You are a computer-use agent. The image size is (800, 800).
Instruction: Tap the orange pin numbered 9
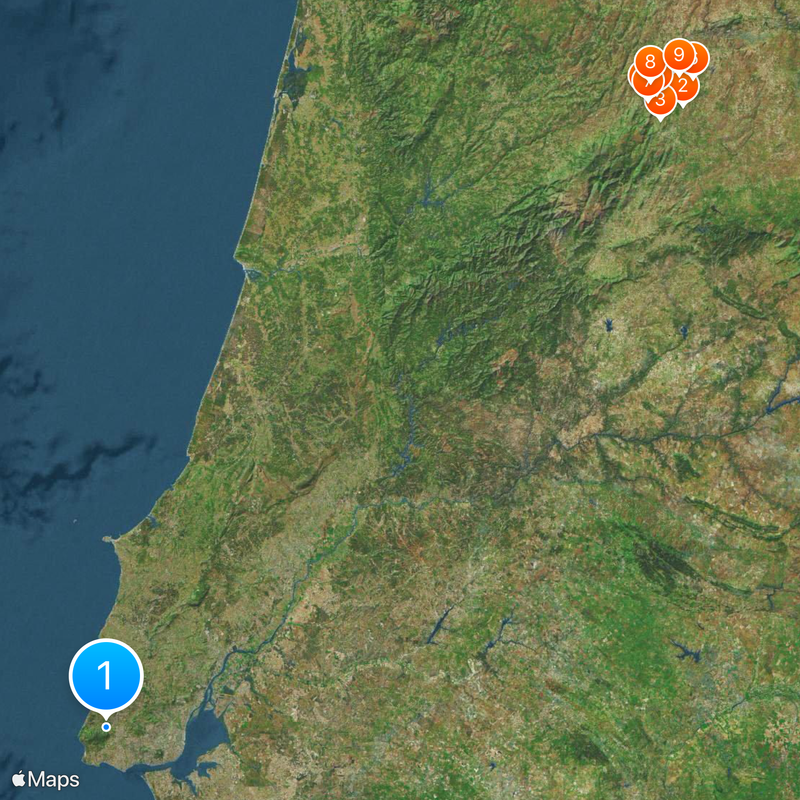coord(679,53)
